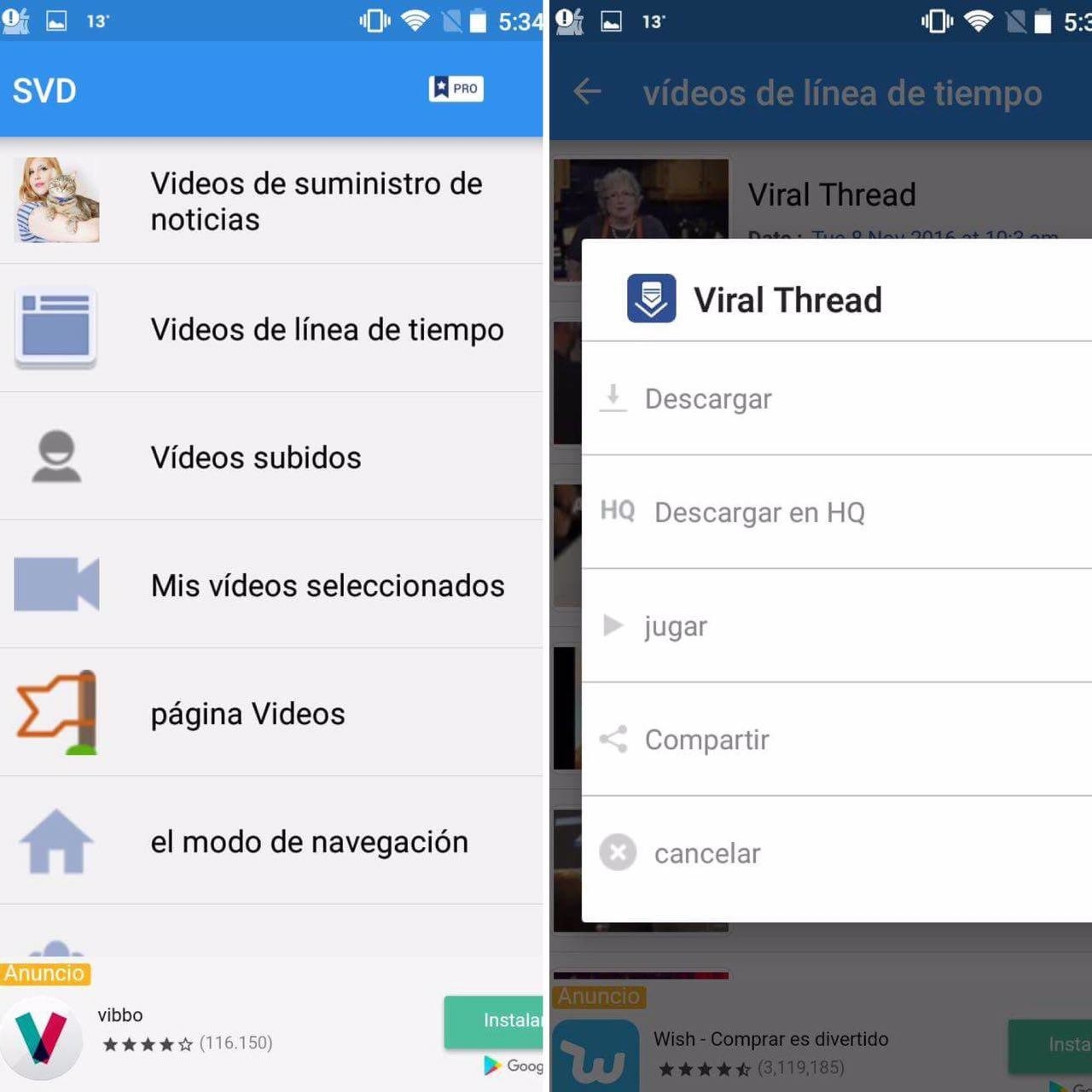
Task: Open the PRO upgrade badge
Action: pyautogui.click(x=456, y=89)
